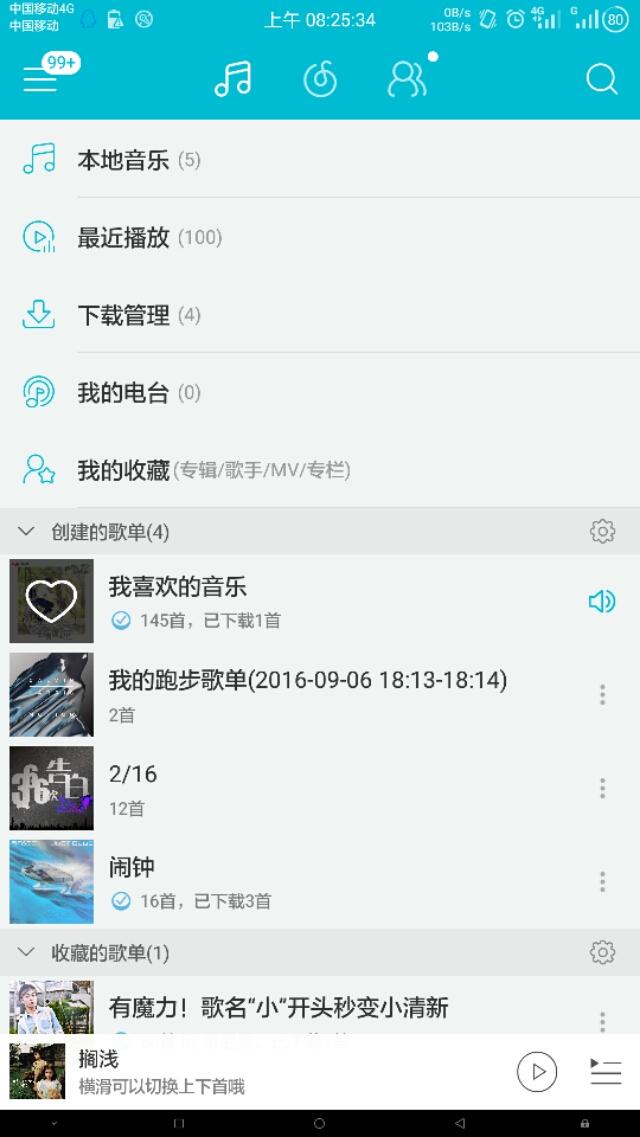Tap the system home button
640x1137 pixels.
[x=319, y=1124]
